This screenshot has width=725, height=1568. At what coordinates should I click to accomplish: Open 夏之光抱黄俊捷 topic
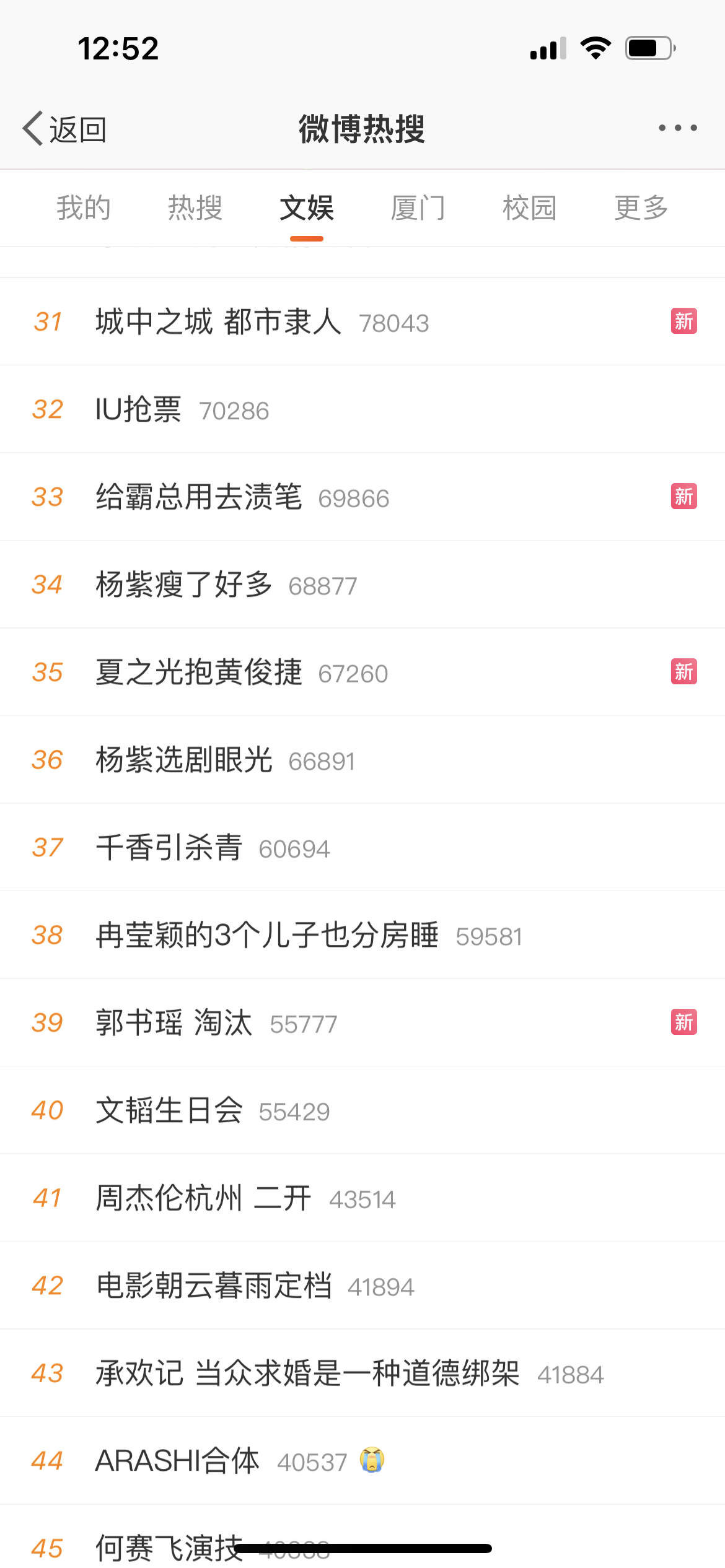point(199,673)
